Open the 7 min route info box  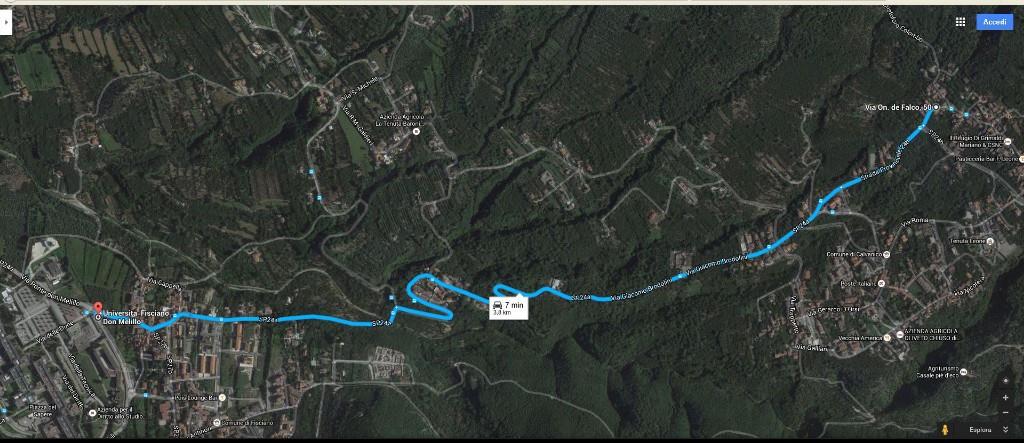click(x=506, y=306)
